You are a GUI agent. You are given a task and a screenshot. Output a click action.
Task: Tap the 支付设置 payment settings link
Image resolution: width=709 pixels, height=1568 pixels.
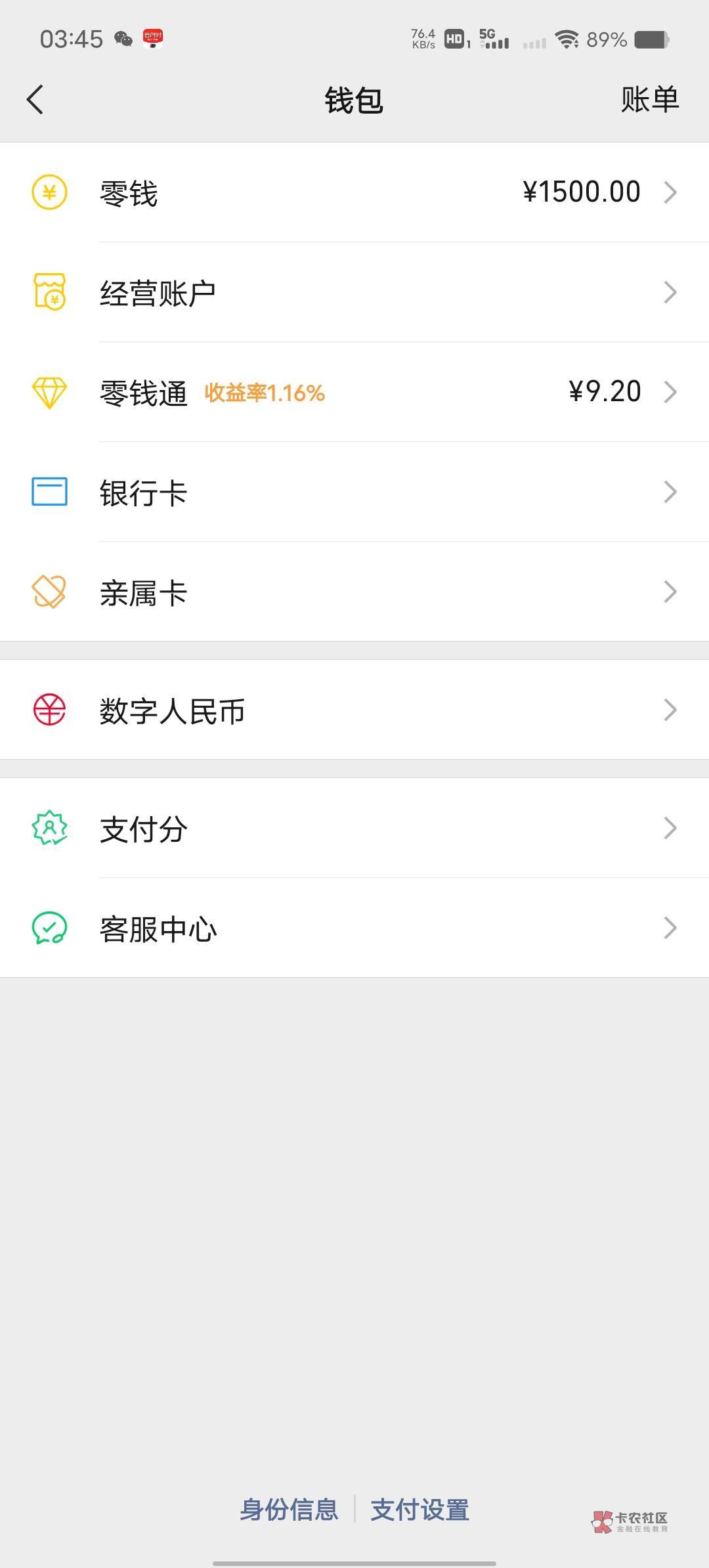pos(420,1510)
